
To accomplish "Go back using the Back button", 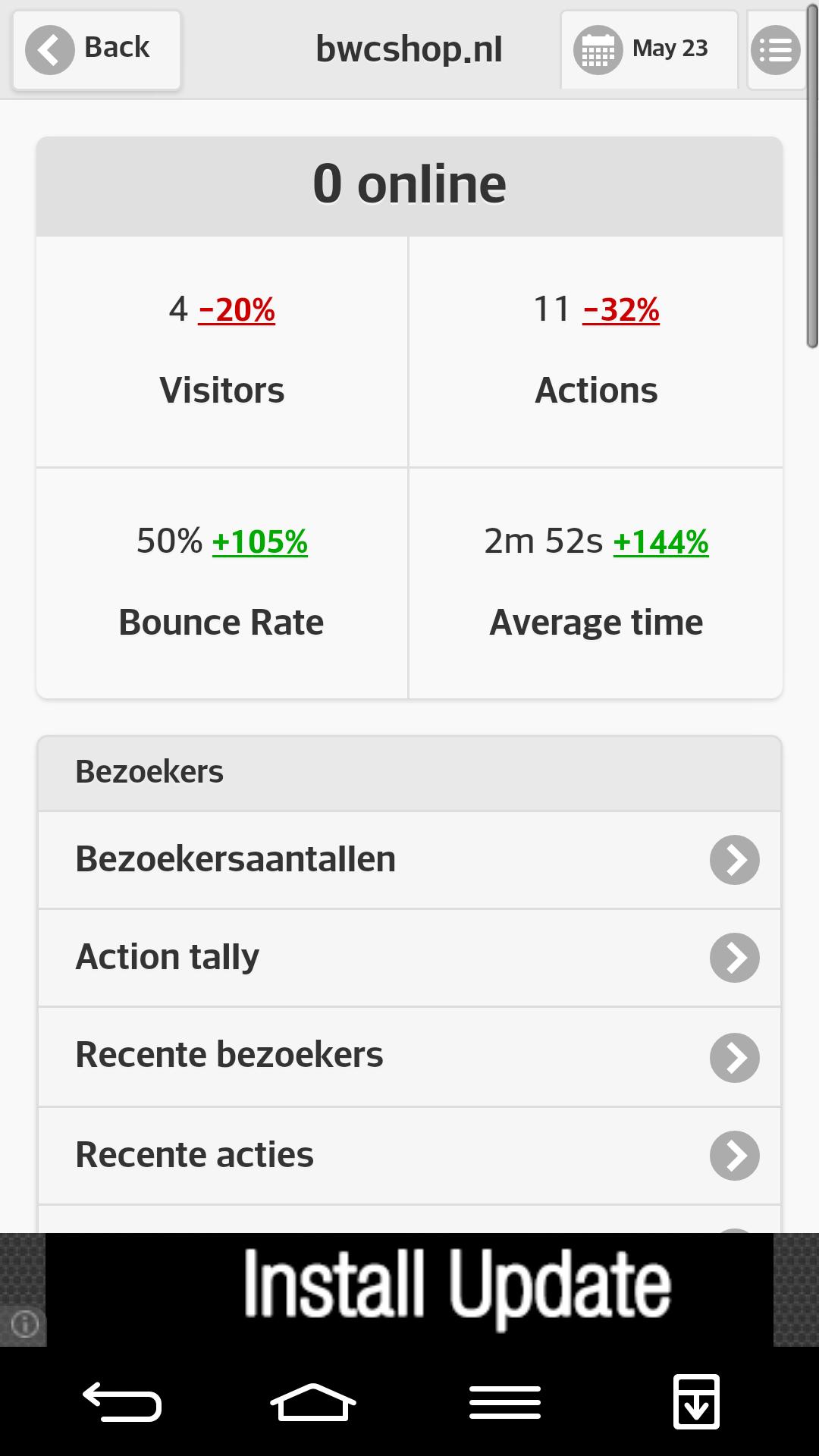I will 96,49.
